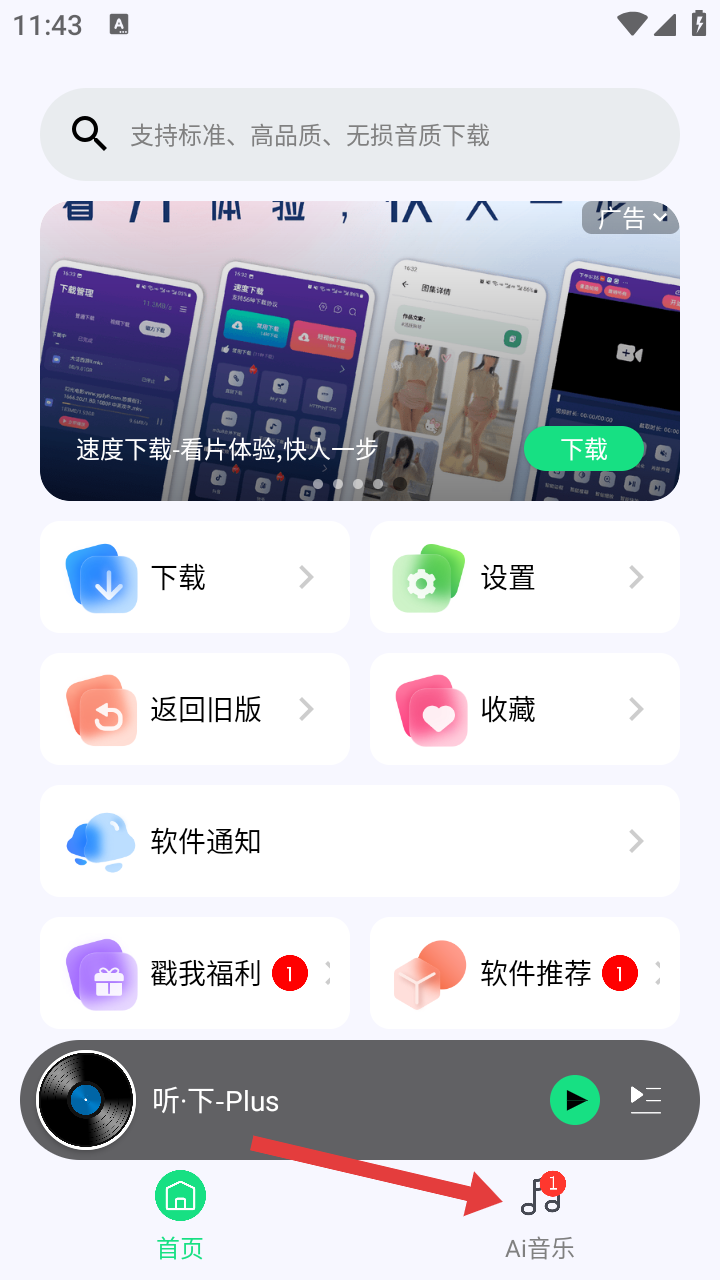The width and height of the screenshot is (720, 1280).
Task: Tap the green 下载 button on the ad banner
Action: click(x=583, y=448)
